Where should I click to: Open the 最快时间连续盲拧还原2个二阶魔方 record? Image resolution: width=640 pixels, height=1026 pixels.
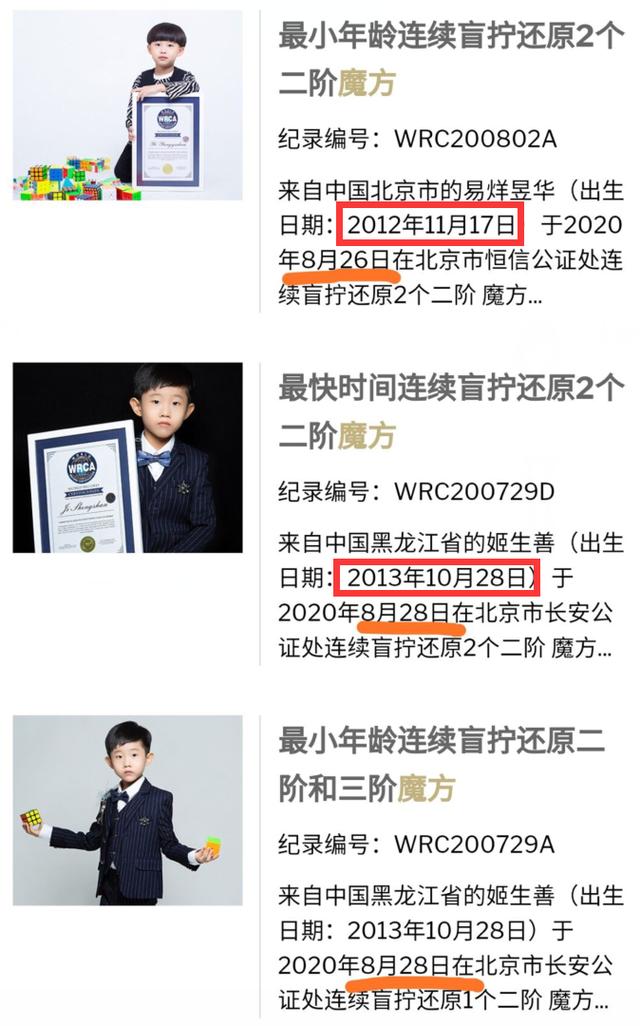point(450,411)
